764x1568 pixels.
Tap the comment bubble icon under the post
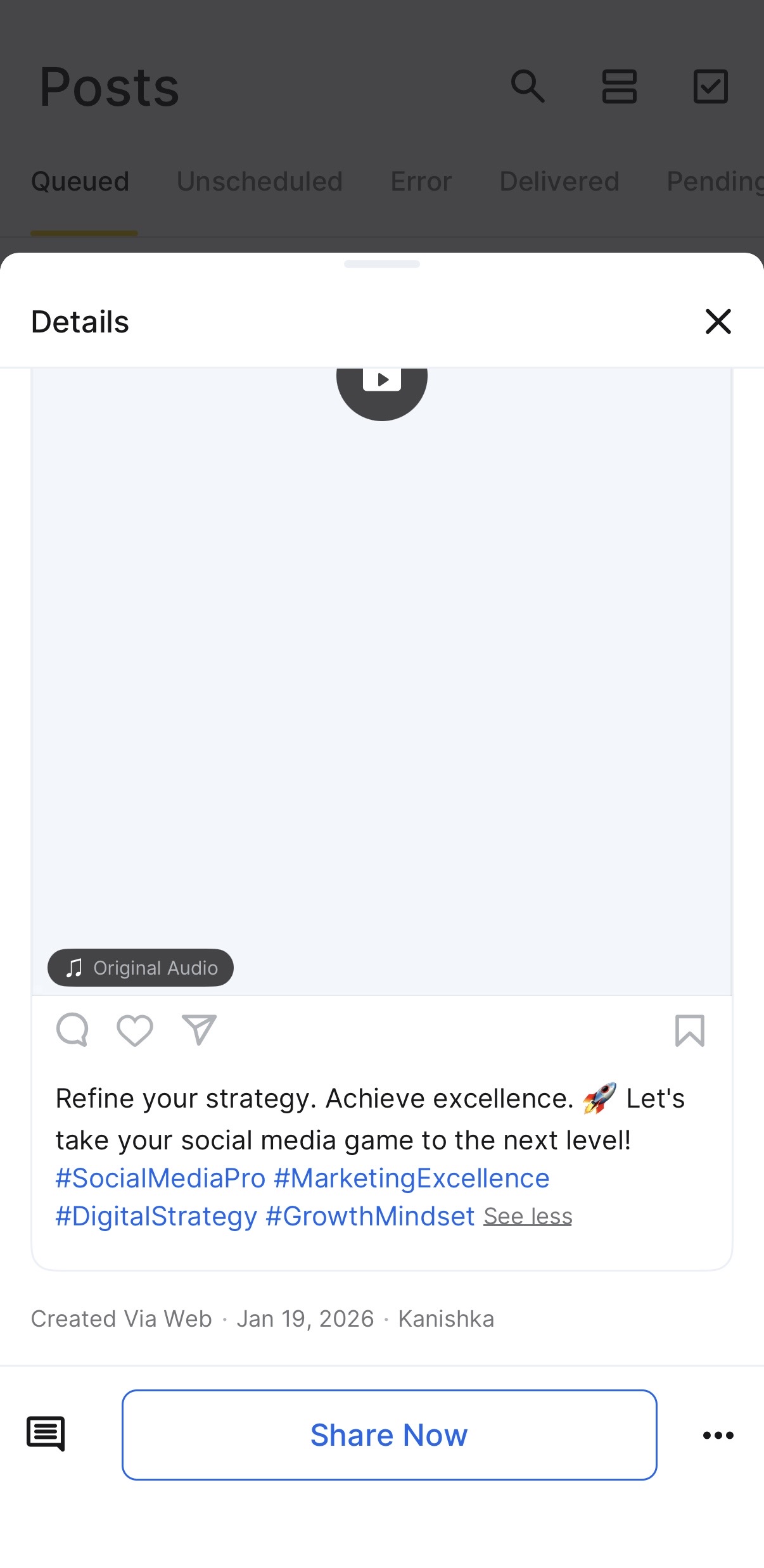(73, 1030)
